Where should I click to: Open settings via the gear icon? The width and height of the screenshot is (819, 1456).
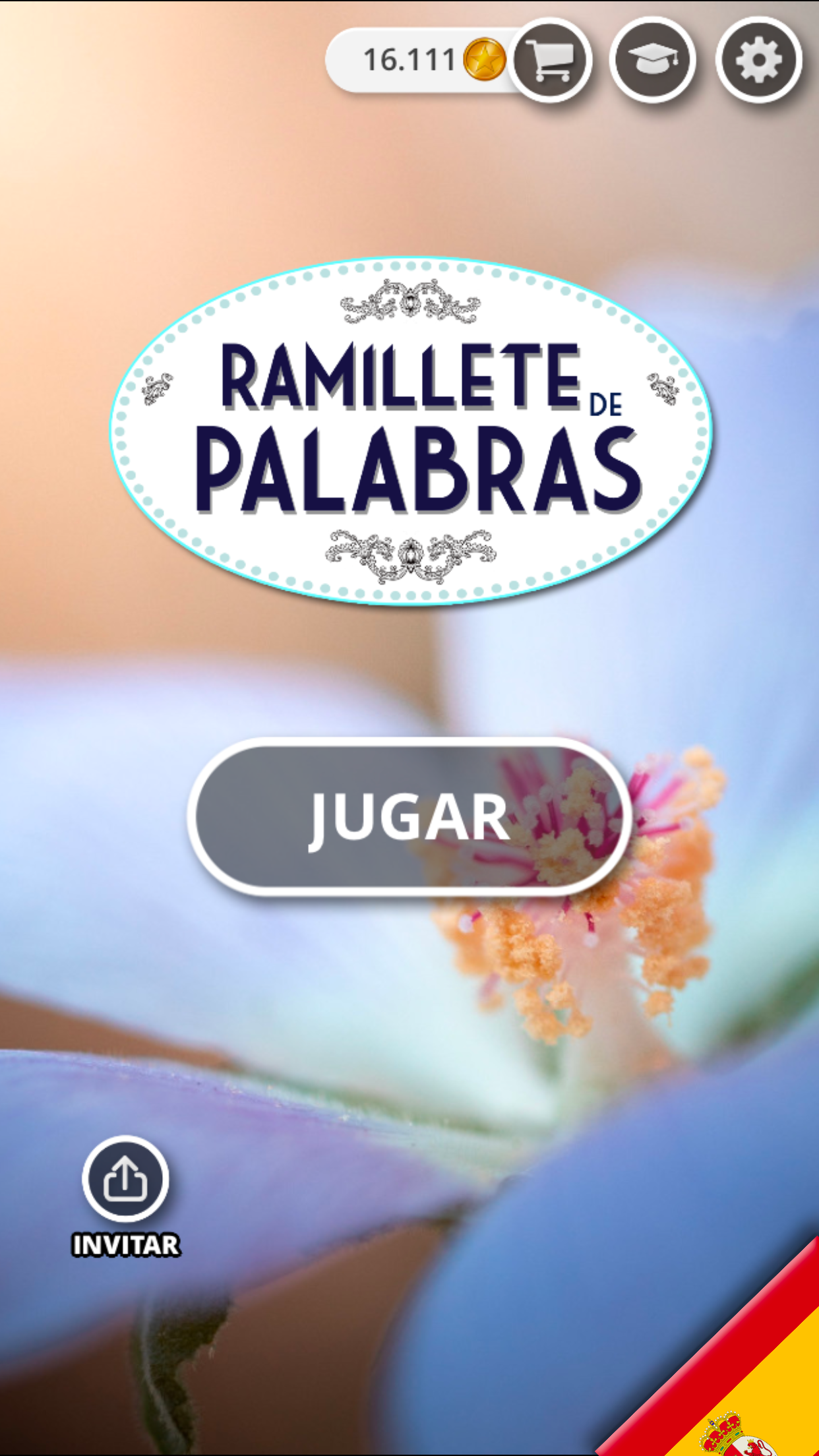[758, 60]
